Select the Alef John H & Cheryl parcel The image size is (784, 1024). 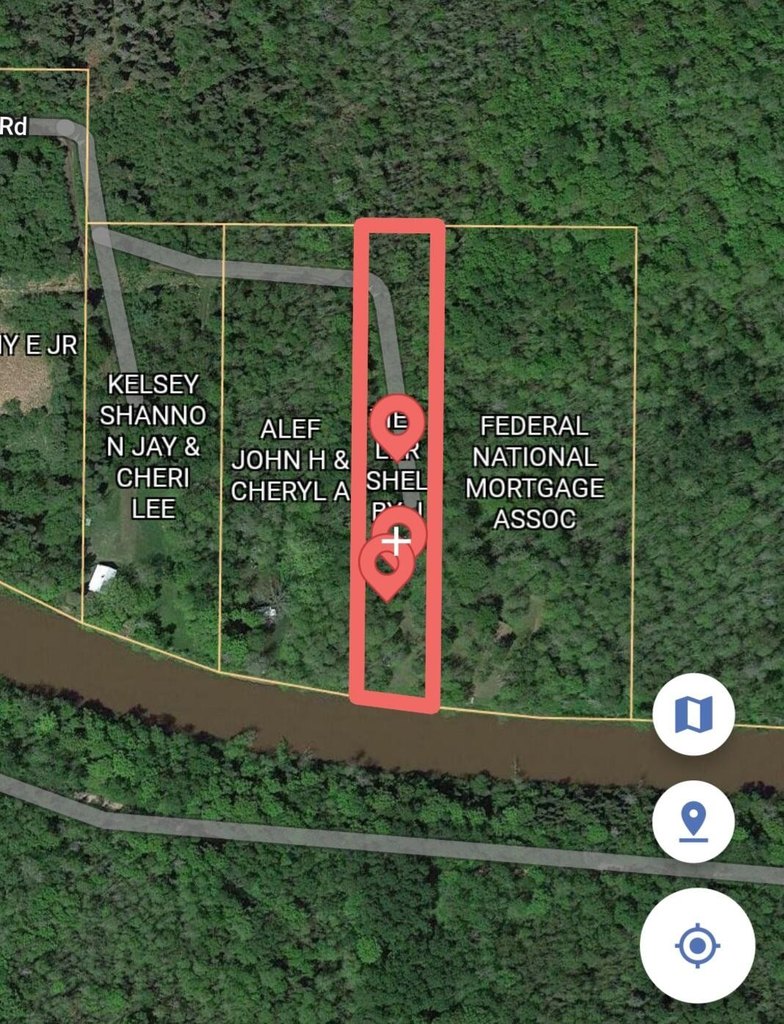pyautogui.click(x=289, y=460)
